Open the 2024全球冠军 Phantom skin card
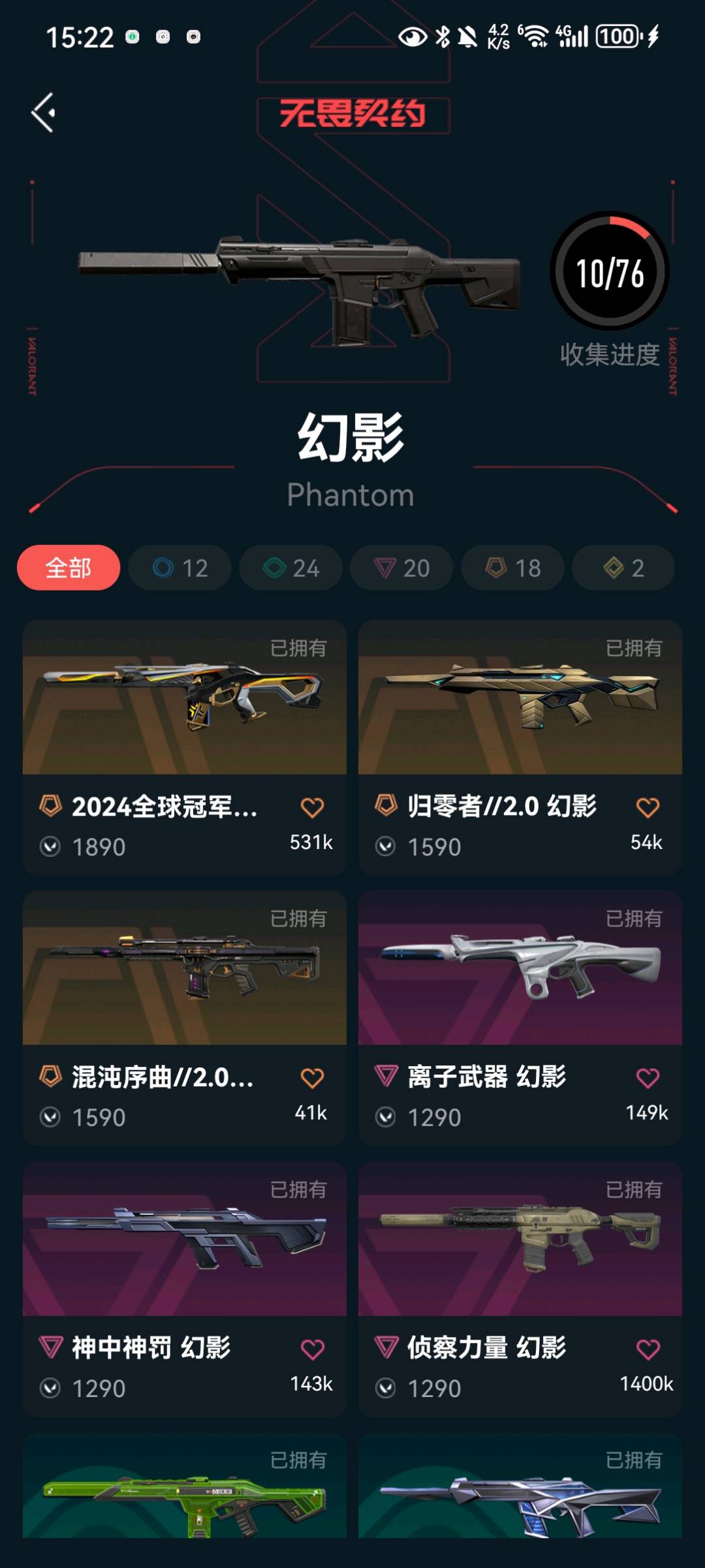The width and height of the screenshot is (705, 1568). point(185,698)
